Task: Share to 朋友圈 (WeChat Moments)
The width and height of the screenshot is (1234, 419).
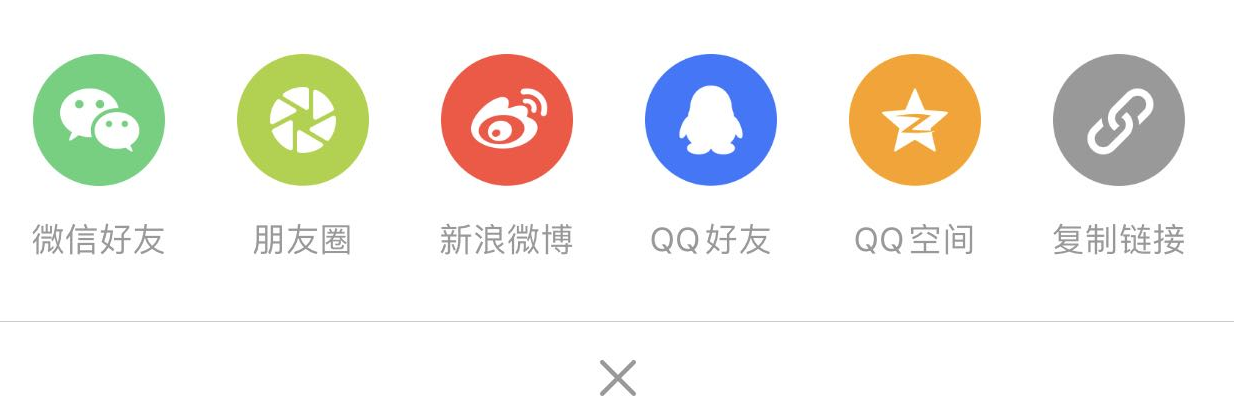Action: [303, 120]
